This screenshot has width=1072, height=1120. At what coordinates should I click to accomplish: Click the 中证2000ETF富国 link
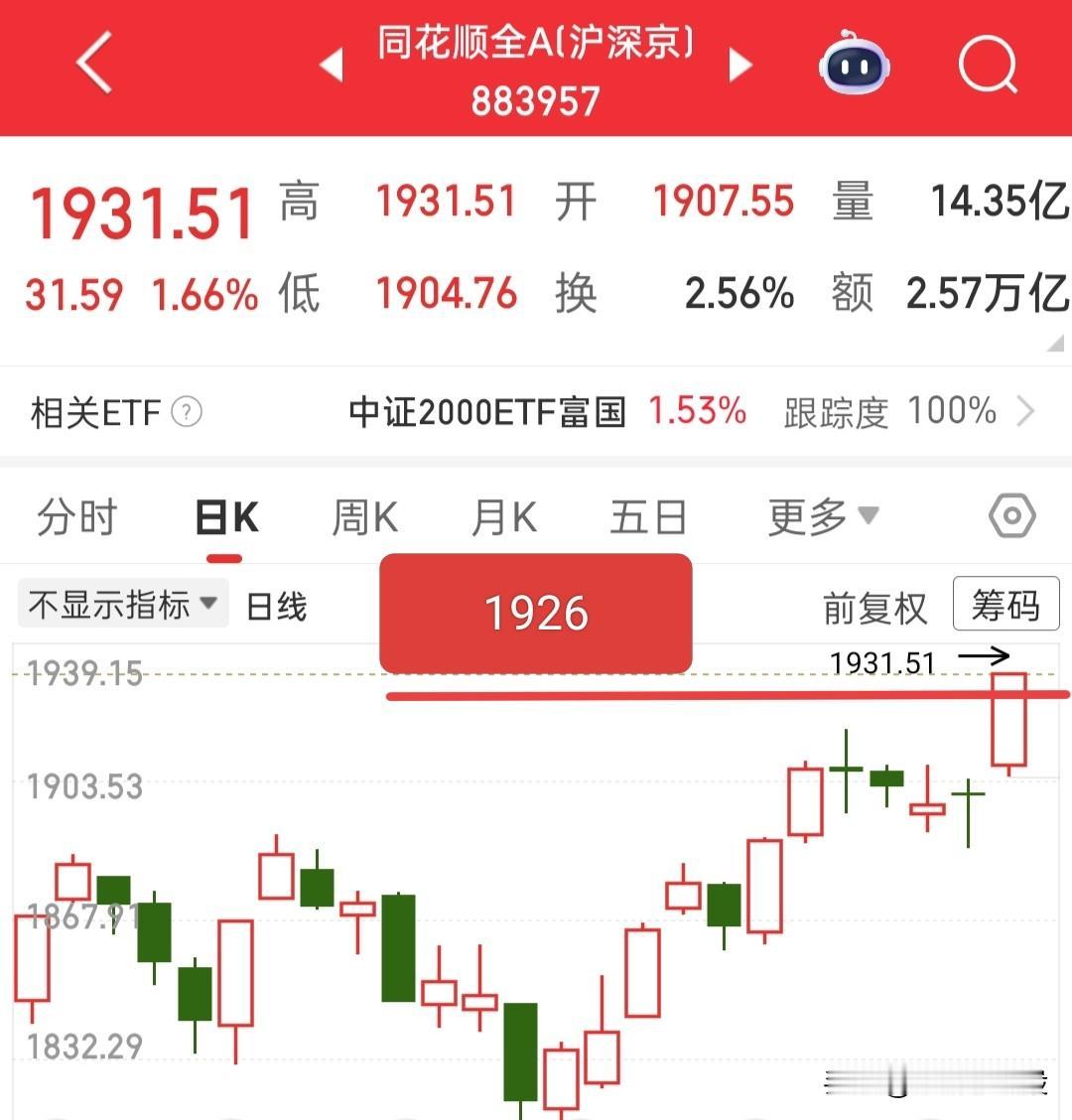(x=486, y=411)
